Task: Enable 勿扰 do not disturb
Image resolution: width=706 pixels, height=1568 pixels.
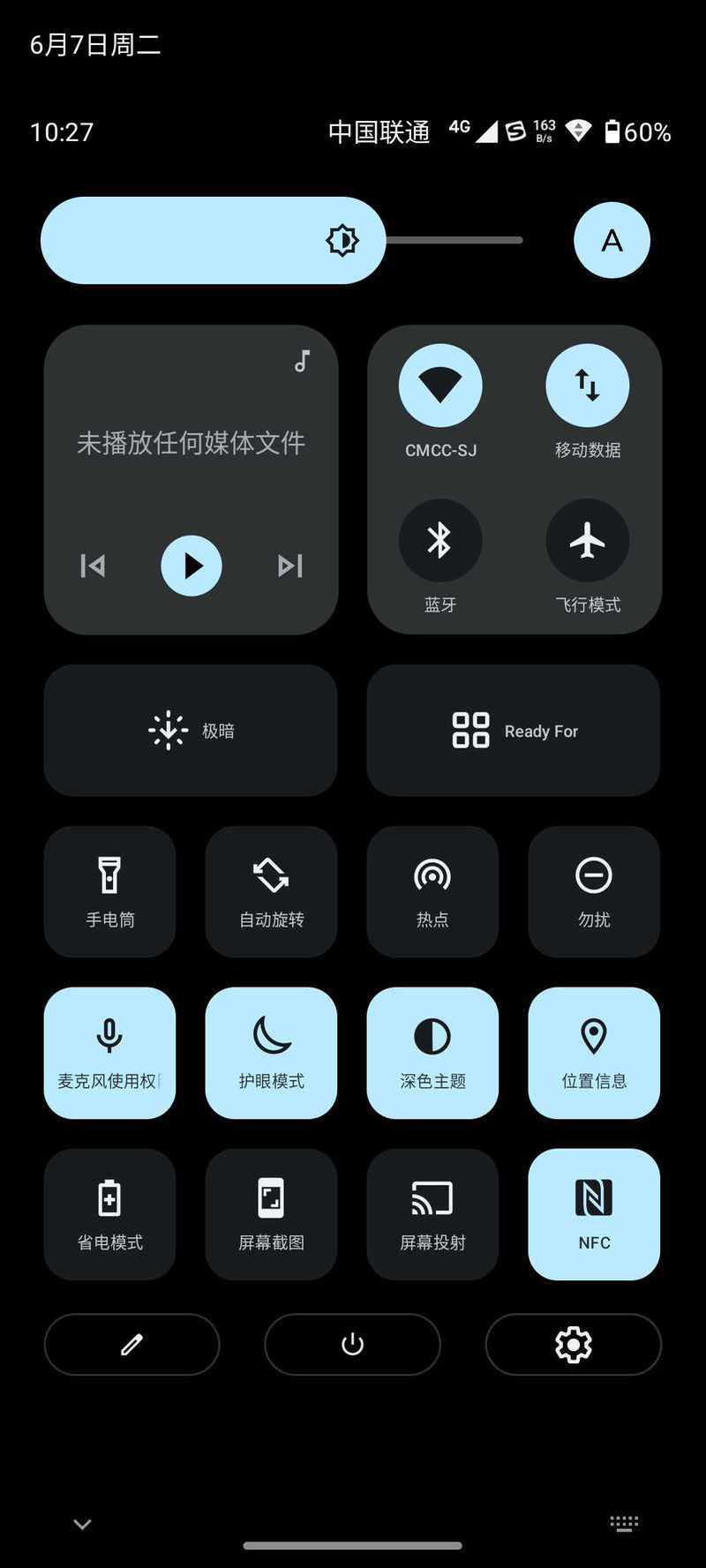Action: pyautogui.click(x=594, y=892)
